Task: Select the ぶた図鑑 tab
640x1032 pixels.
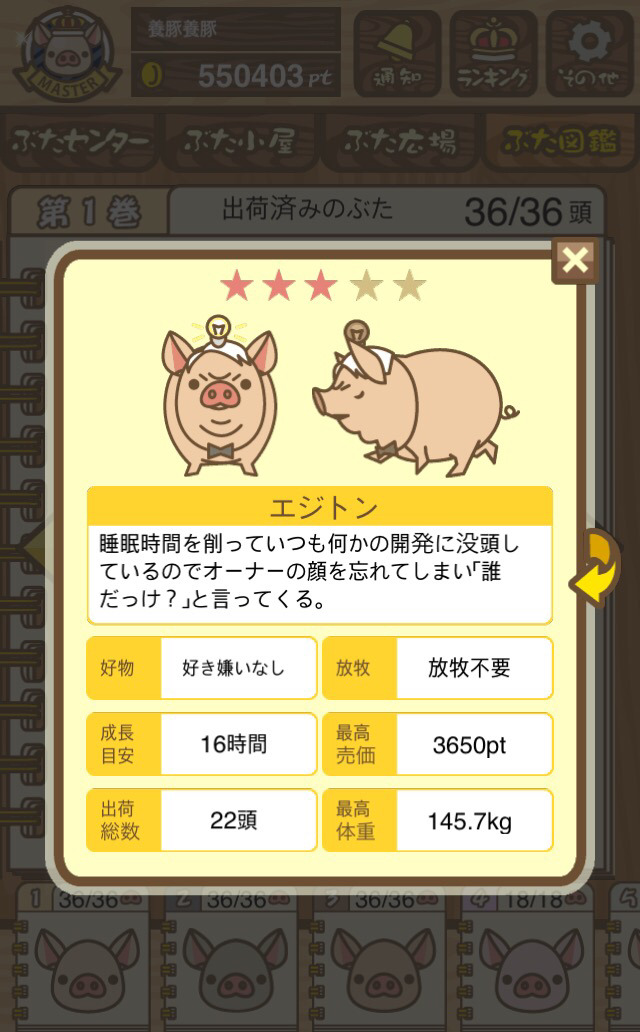Action: [x=561, y=142]
